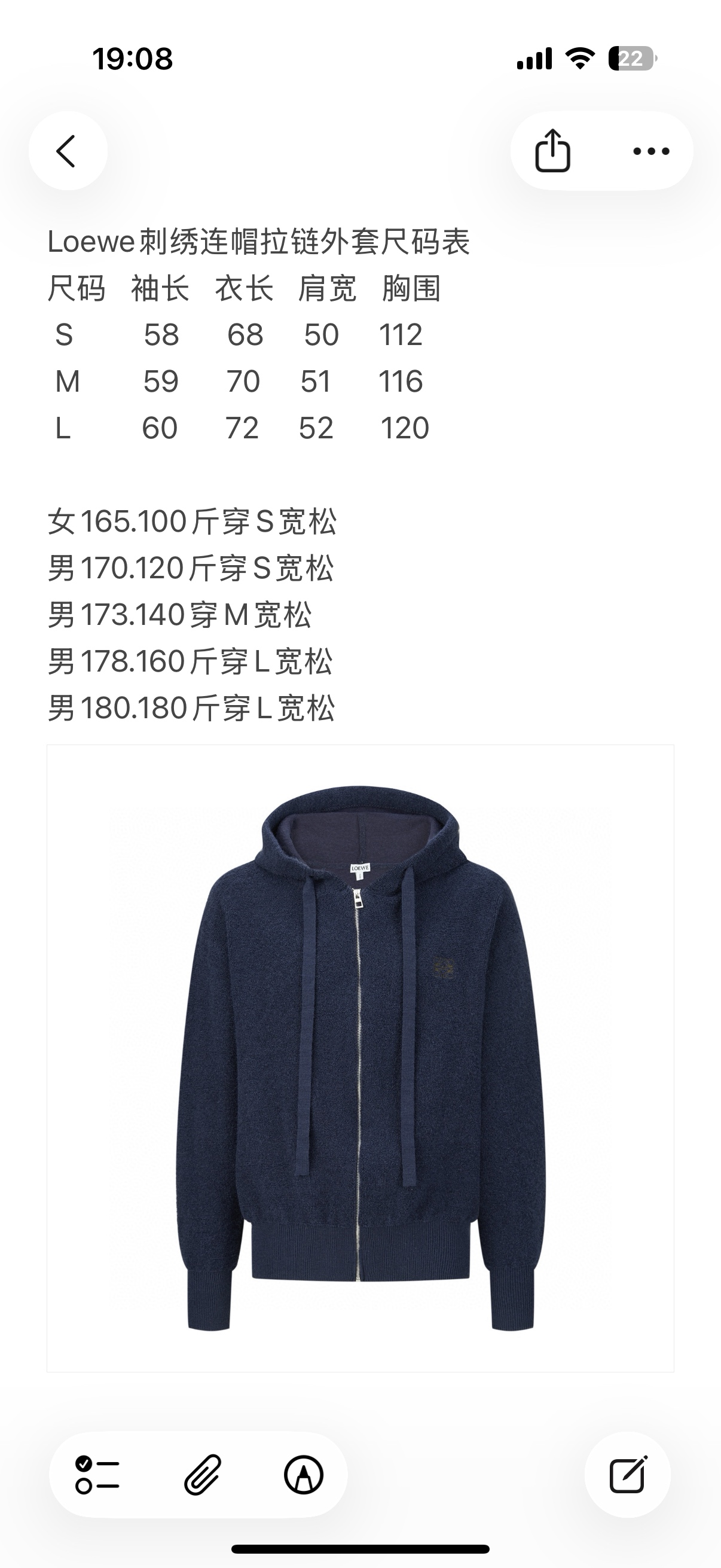
Task: Add a checklist to the note
Action: [97, 1475]
